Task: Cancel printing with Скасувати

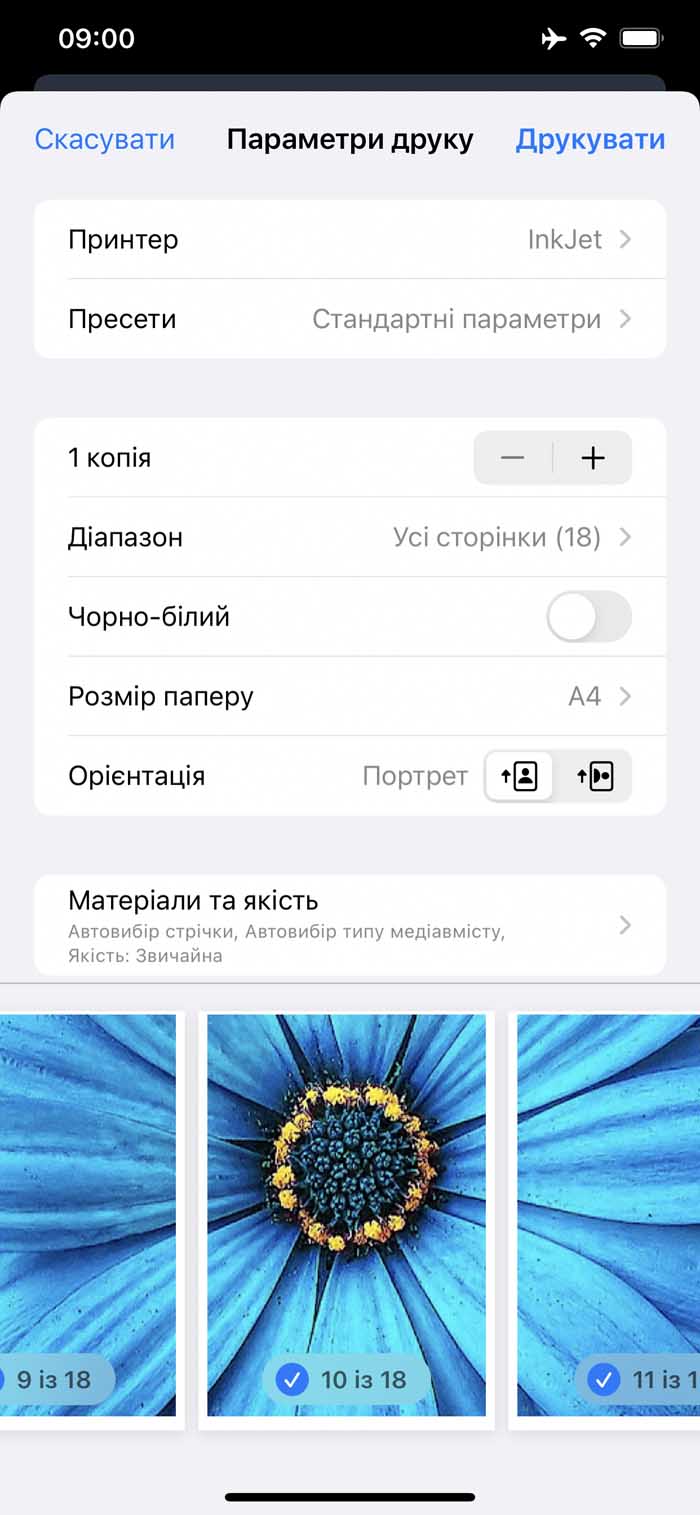Action: coord(105,139)
